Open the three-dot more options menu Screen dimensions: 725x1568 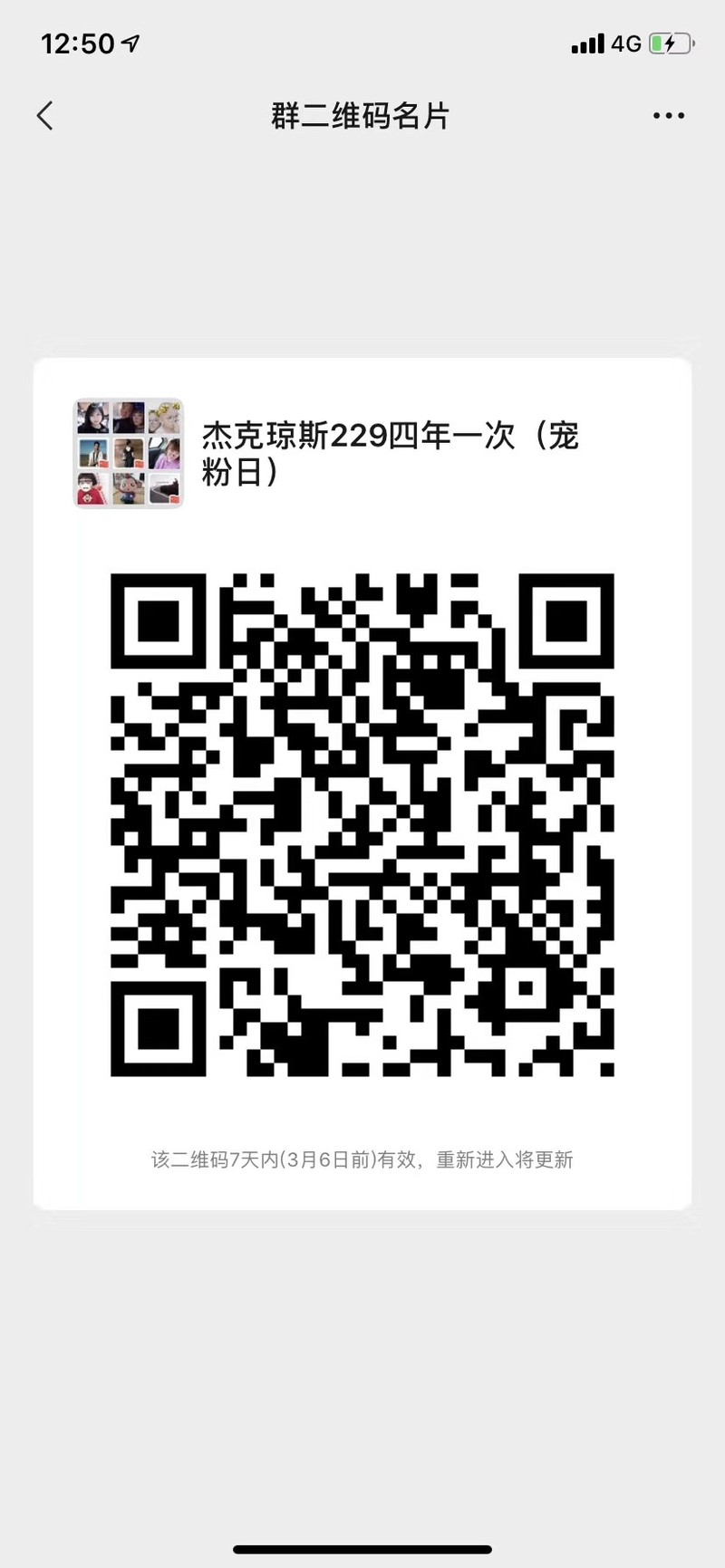tap(669, 116)
